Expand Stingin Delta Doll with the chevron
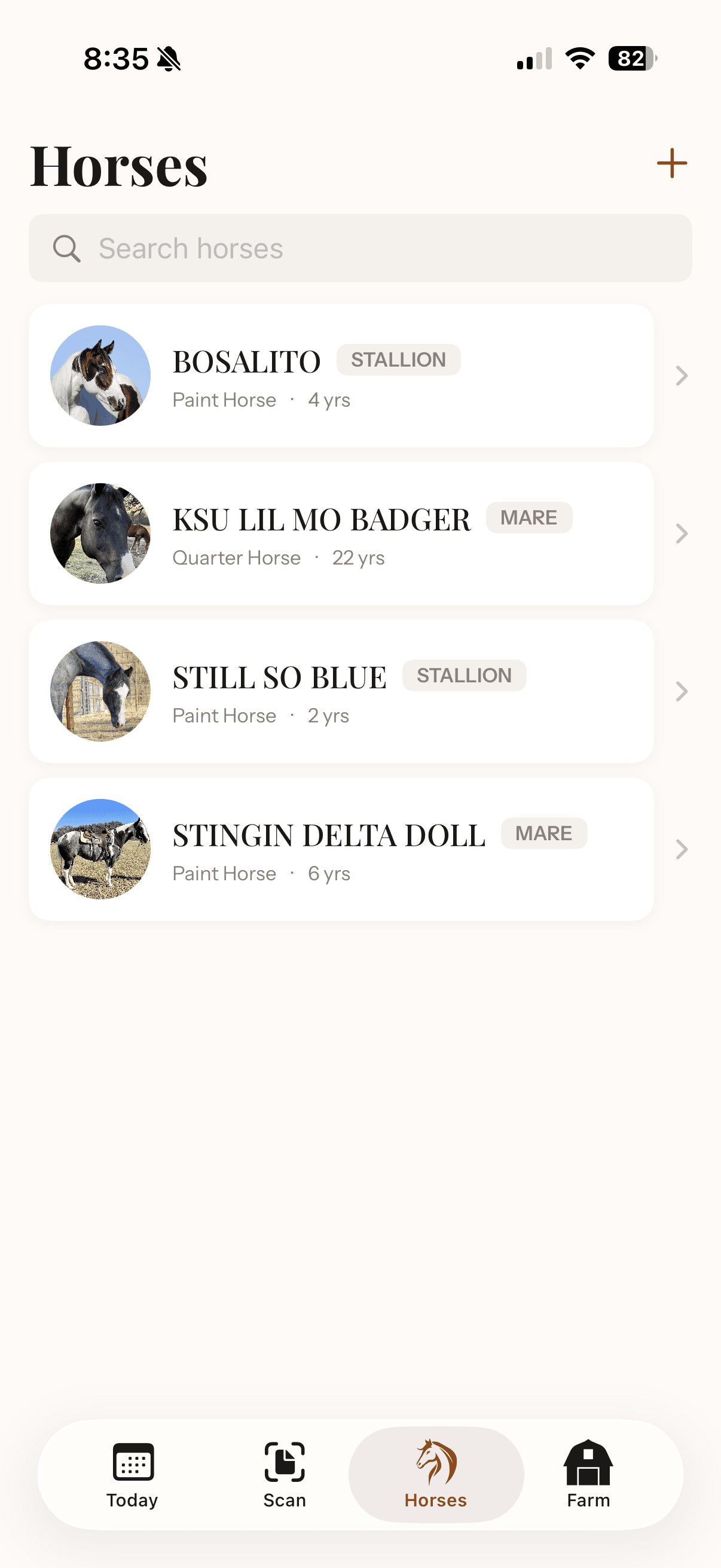 pos(681,849)
